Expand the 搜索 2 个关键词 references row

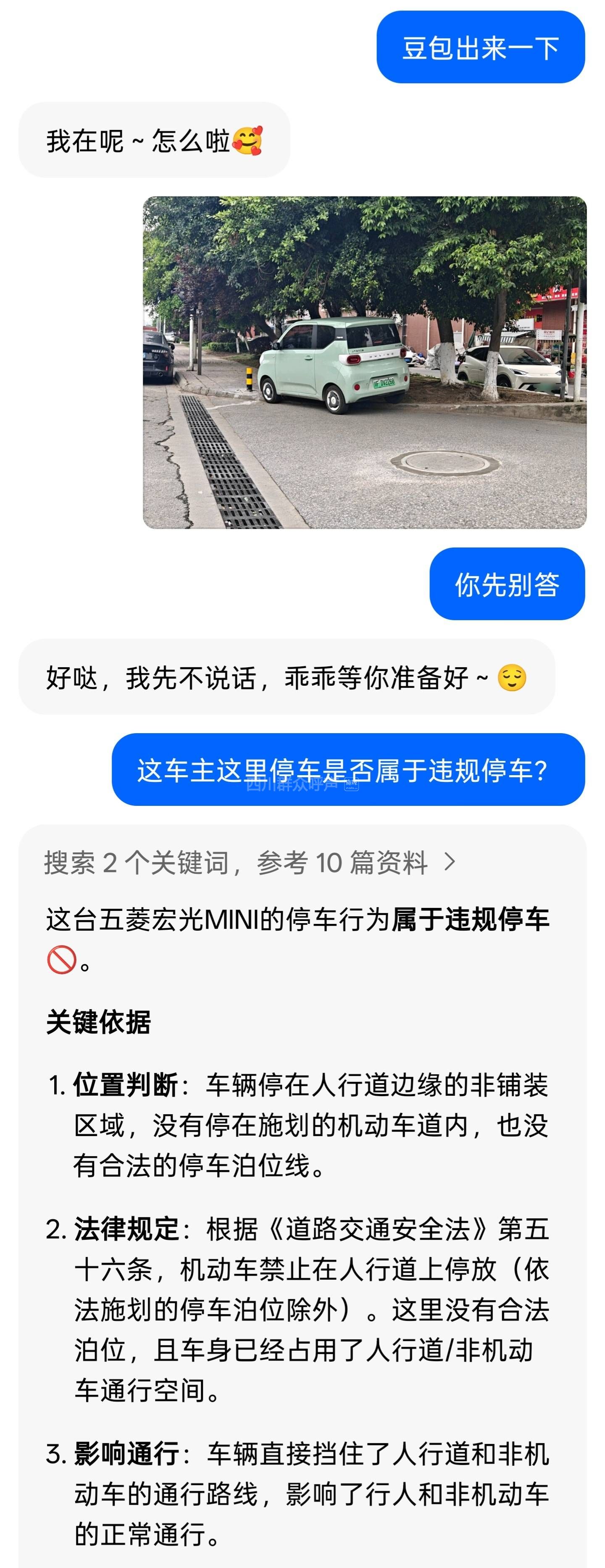coord(250,863)
